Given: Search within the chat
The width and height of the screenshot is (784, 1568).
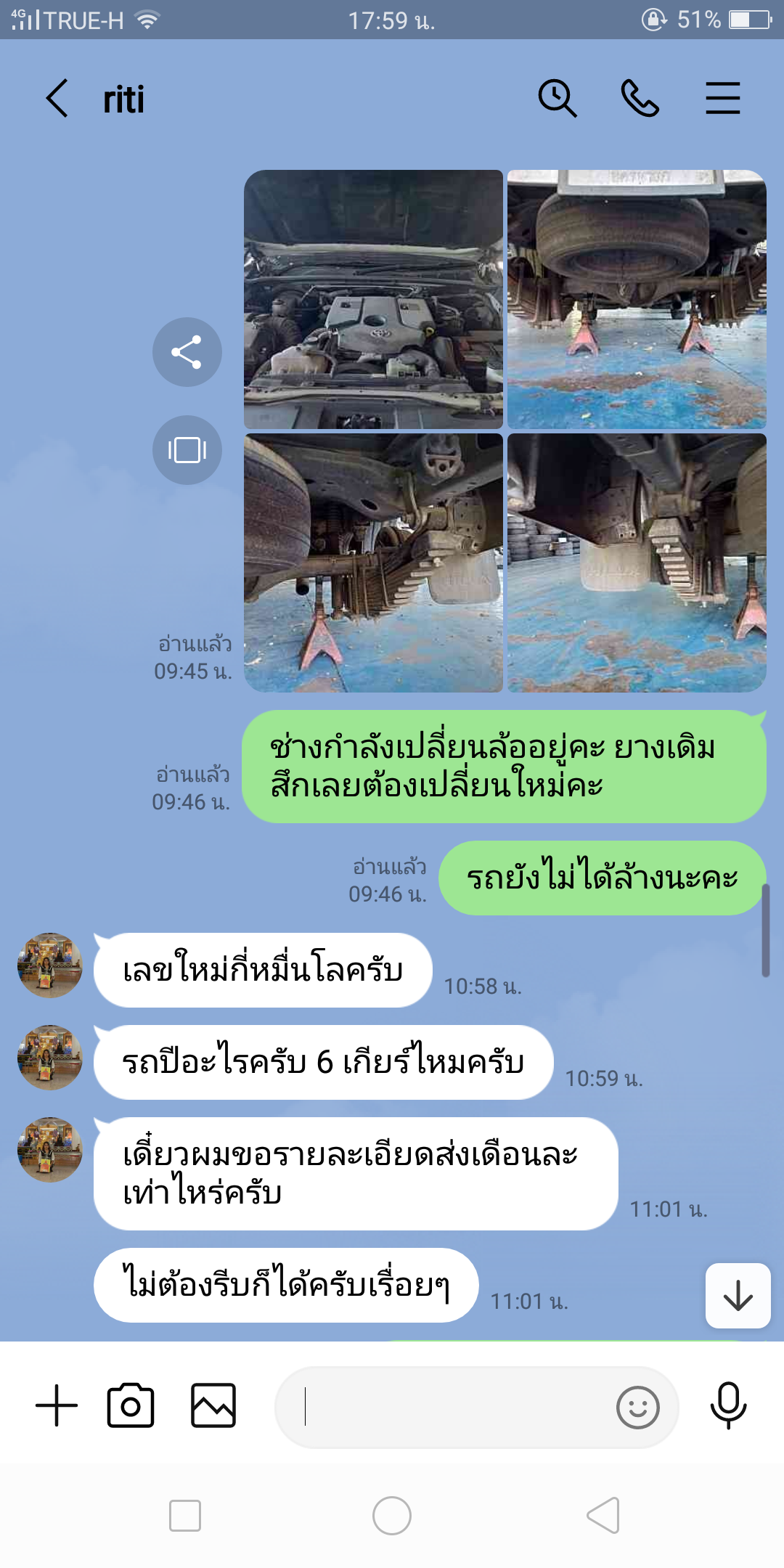Looking at the screenshot, I should click(x=558, y=99).
